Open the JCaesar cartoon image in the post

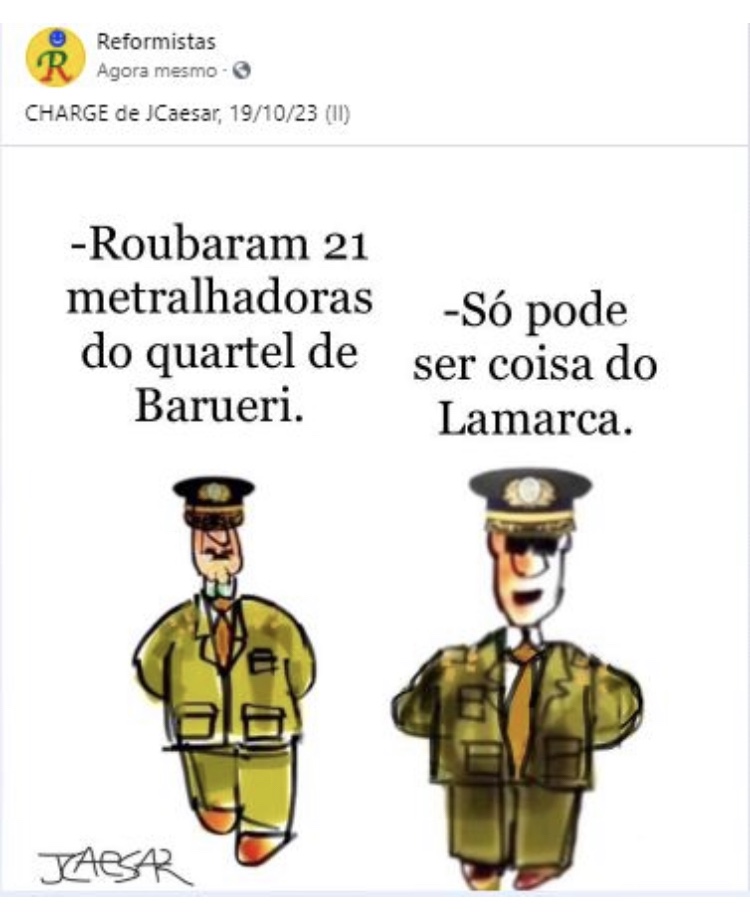tap(375, 520)
